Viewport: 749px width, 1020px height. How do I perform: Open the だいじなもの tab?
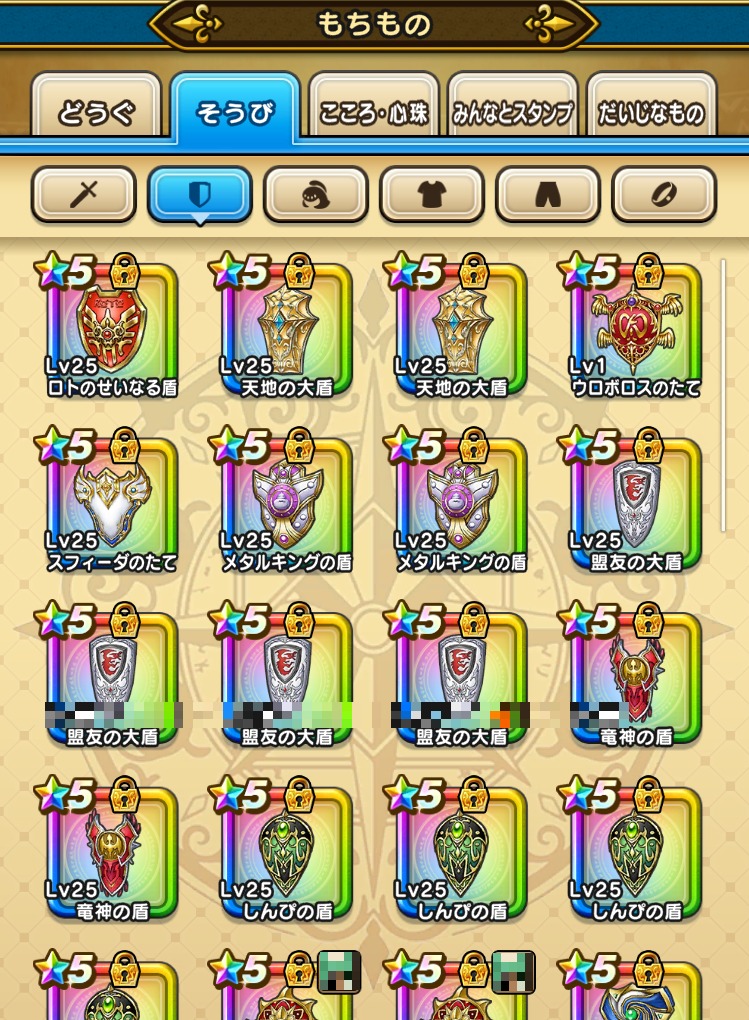[651, 111]
